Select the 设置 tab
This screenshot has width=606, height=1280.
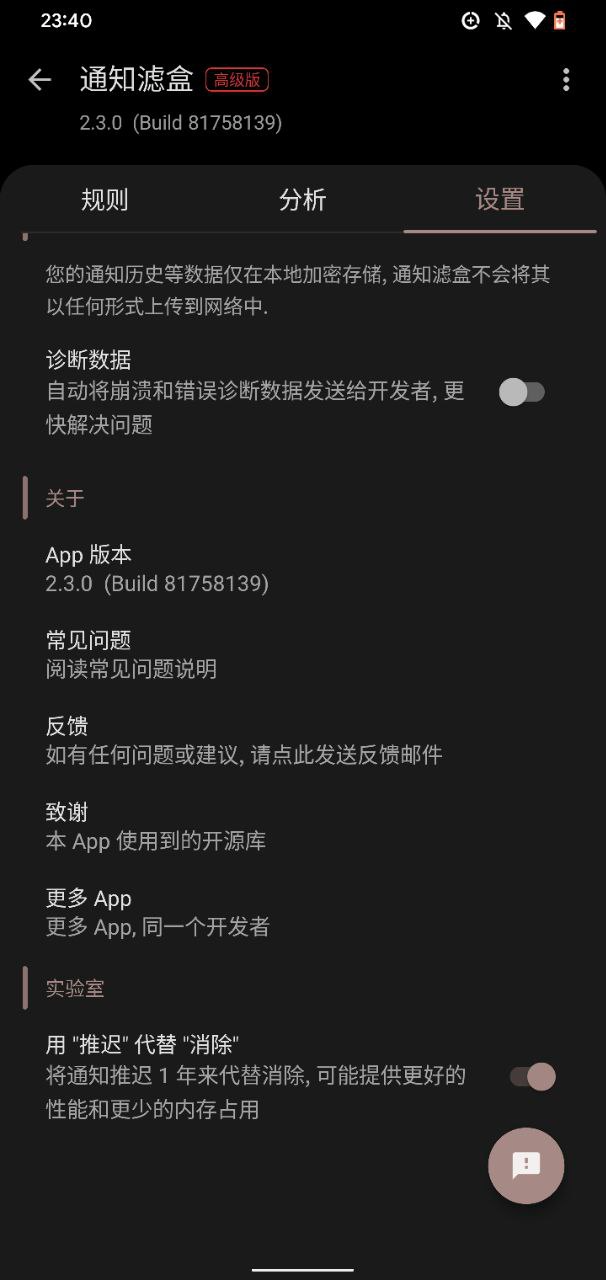tap(500, 200)
